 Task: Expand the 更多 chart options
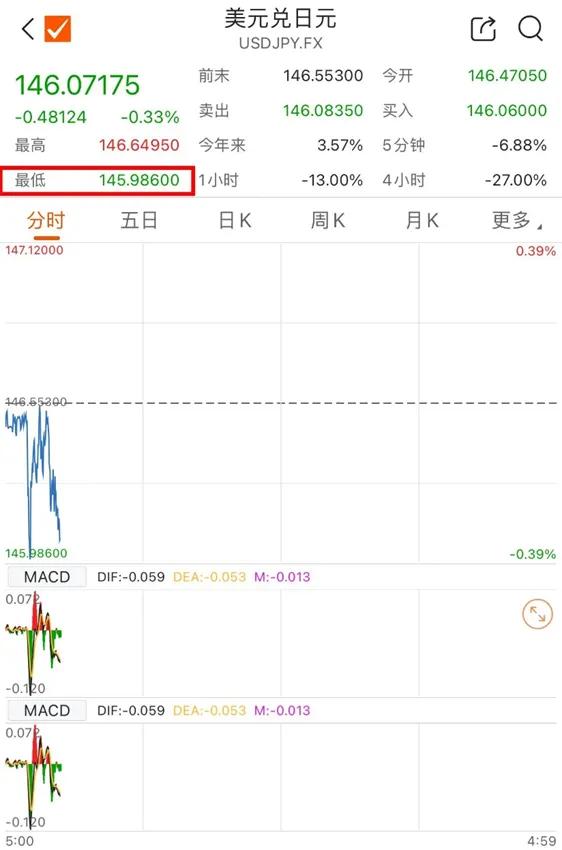pos(516,221)
